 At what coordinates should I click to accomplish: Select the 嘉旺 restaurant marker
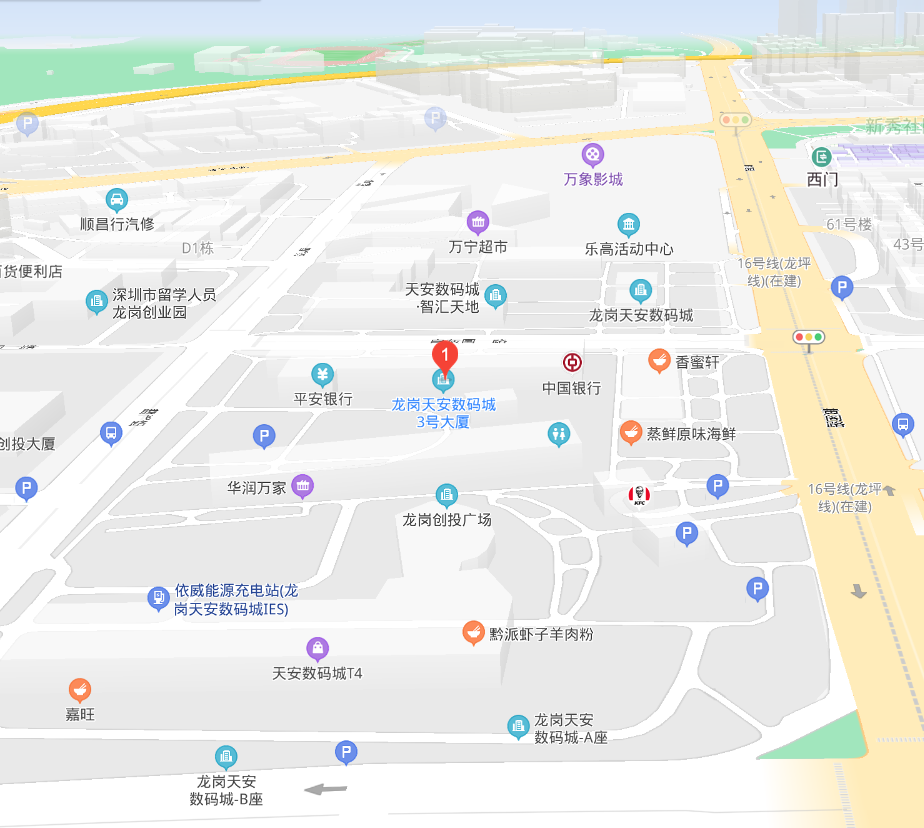pos(80,690)
